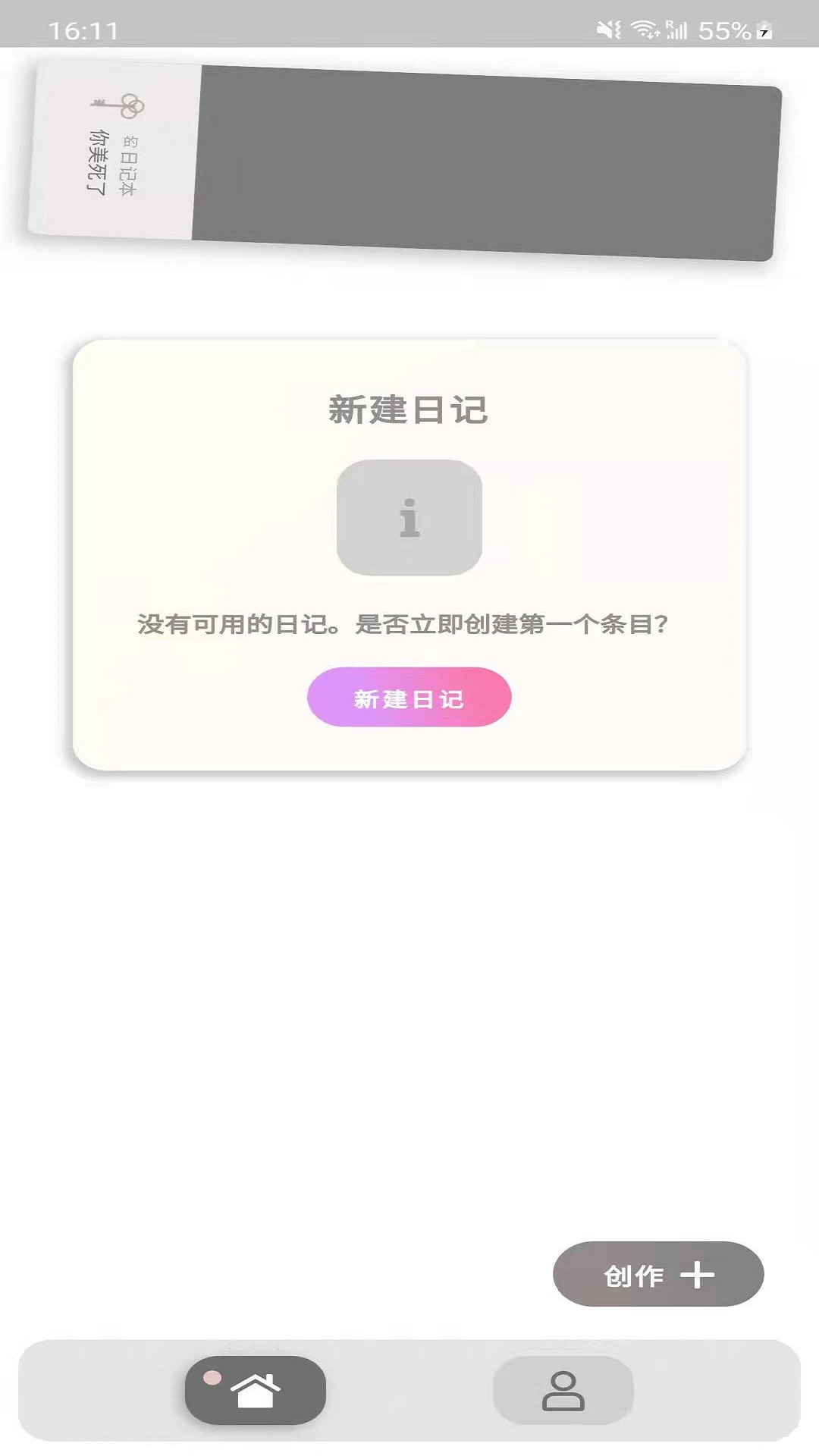Open the 你美死了 diary book cover
819x1456 pixels.
point(405,162)
